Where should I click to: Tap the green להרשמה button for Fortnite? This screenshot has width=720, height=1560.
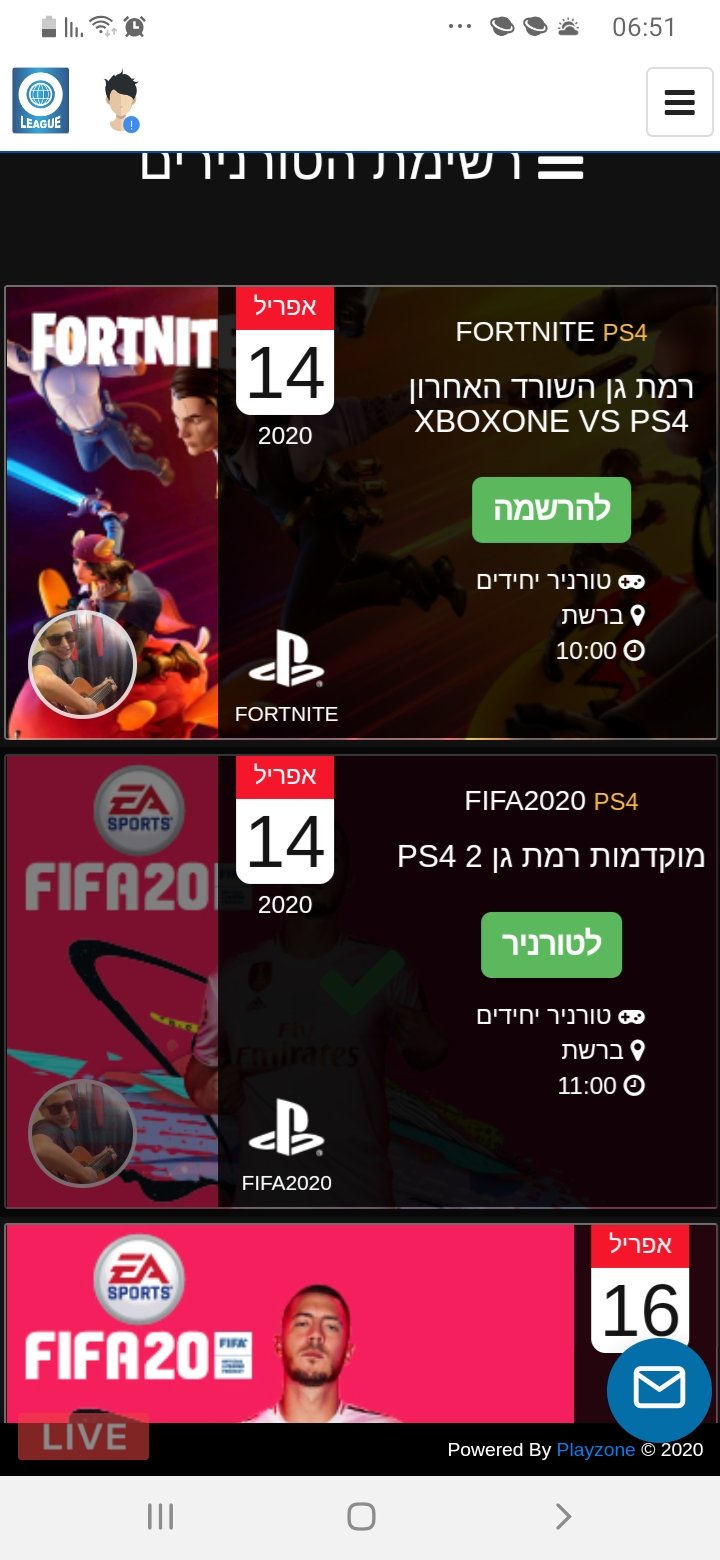click(551, 510)
